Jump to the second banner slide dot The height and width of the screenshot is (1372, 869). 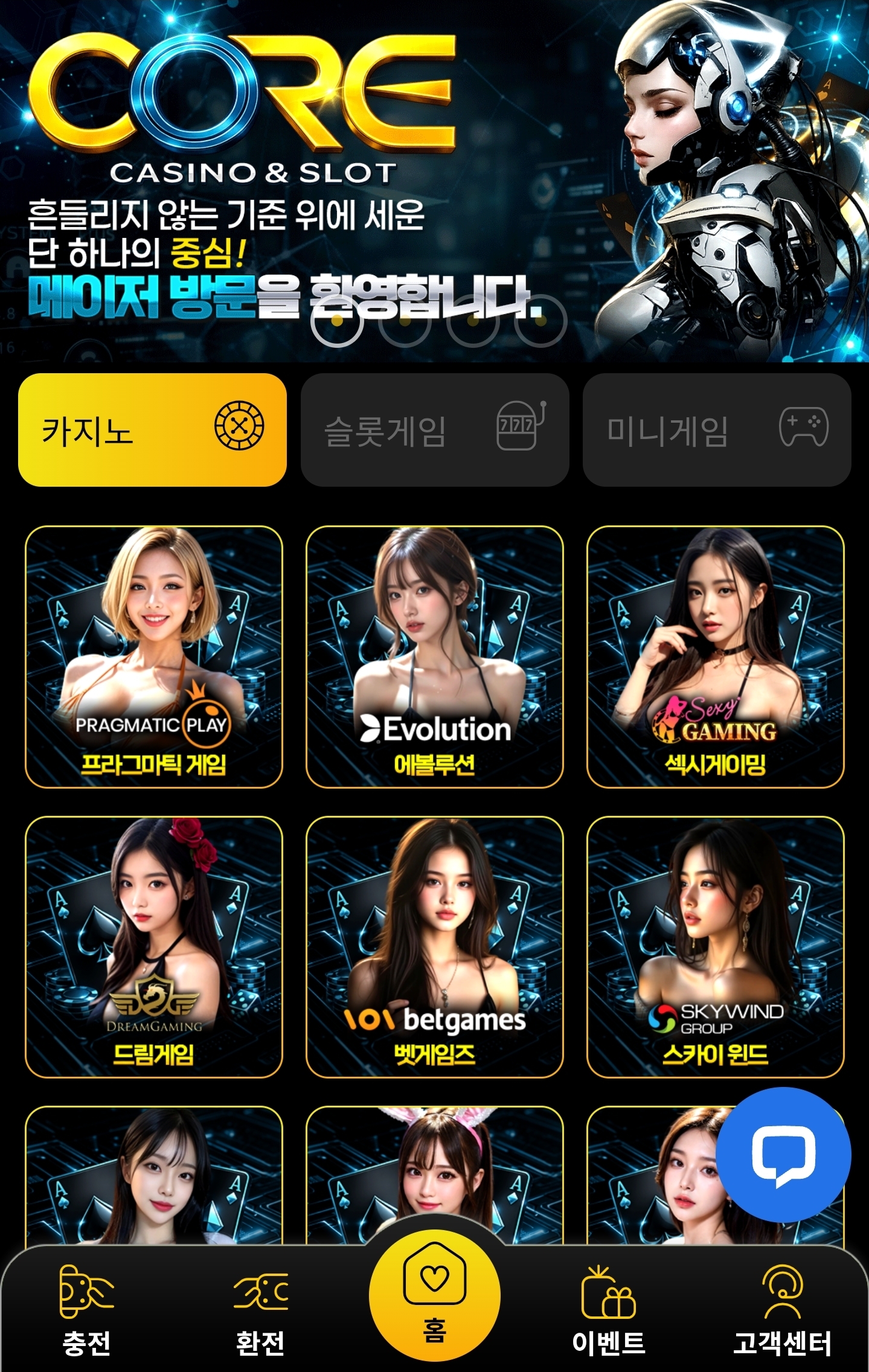click(x=405, y=321)
